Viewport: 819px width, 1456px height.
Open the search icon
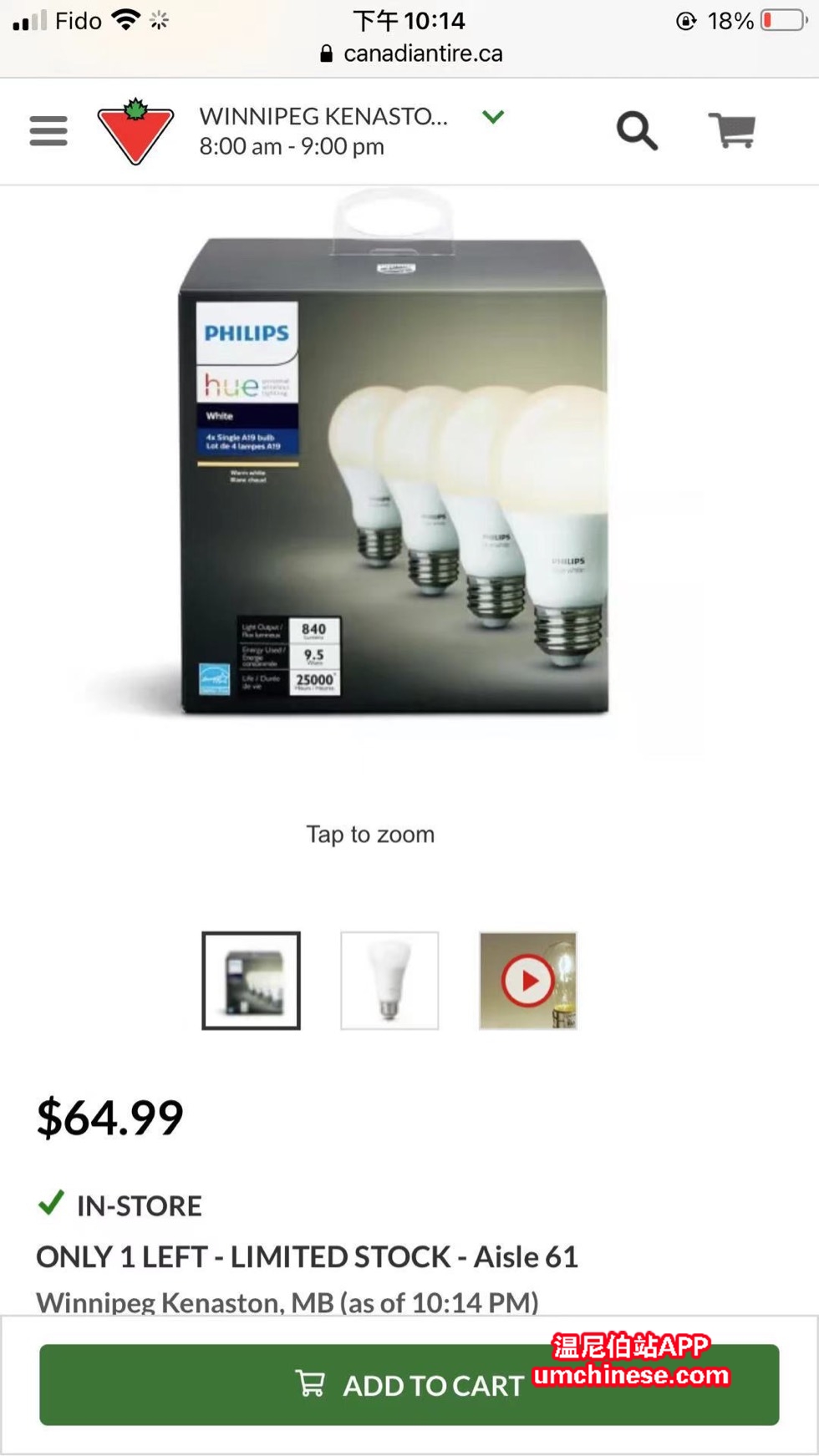pos(637,131)
